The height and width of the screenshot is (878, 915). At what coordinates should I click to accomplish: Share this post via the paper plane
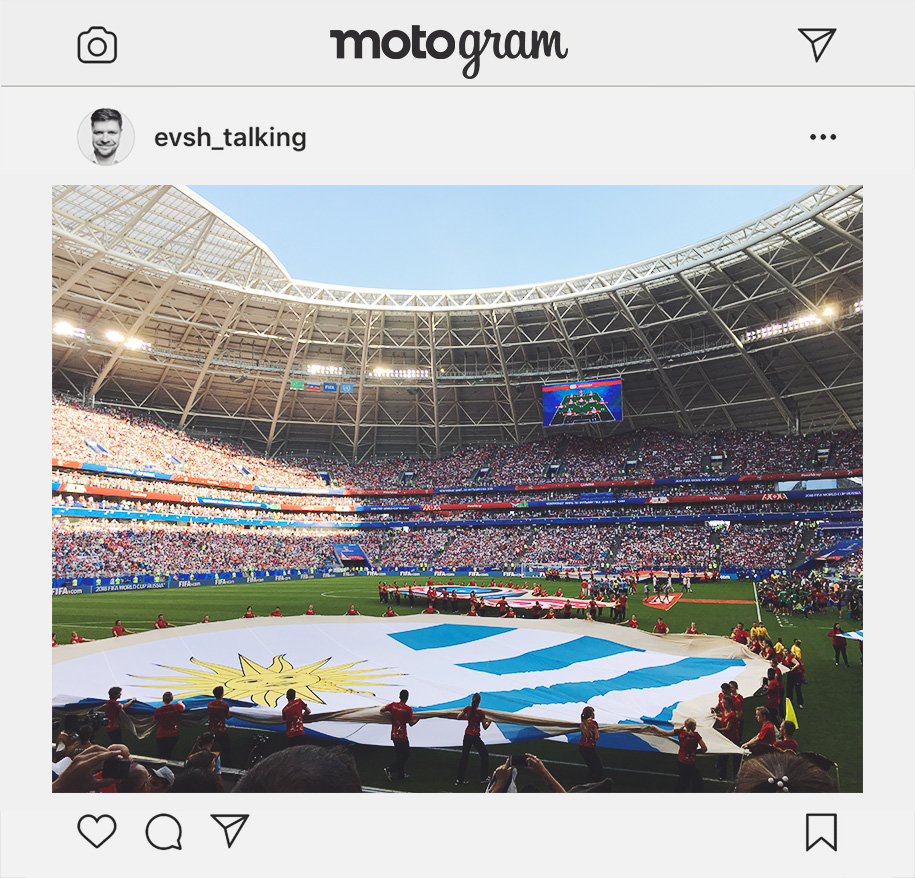tap(229, 831)
